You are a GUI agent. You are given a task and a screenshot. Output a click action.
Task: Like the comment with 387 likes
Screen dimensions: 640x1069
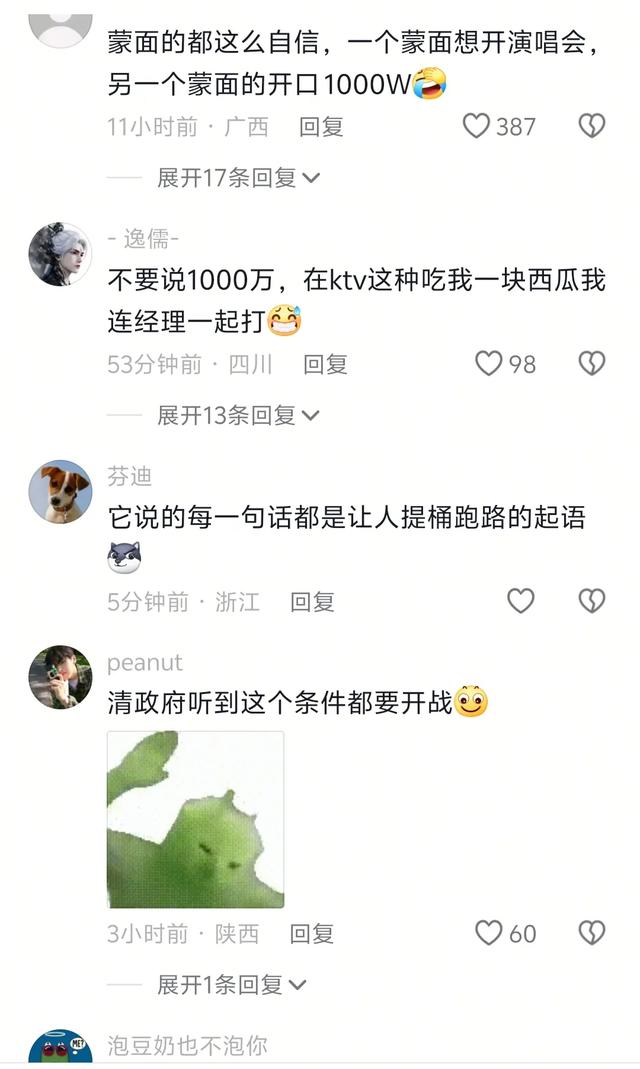[x=477, y=126]
